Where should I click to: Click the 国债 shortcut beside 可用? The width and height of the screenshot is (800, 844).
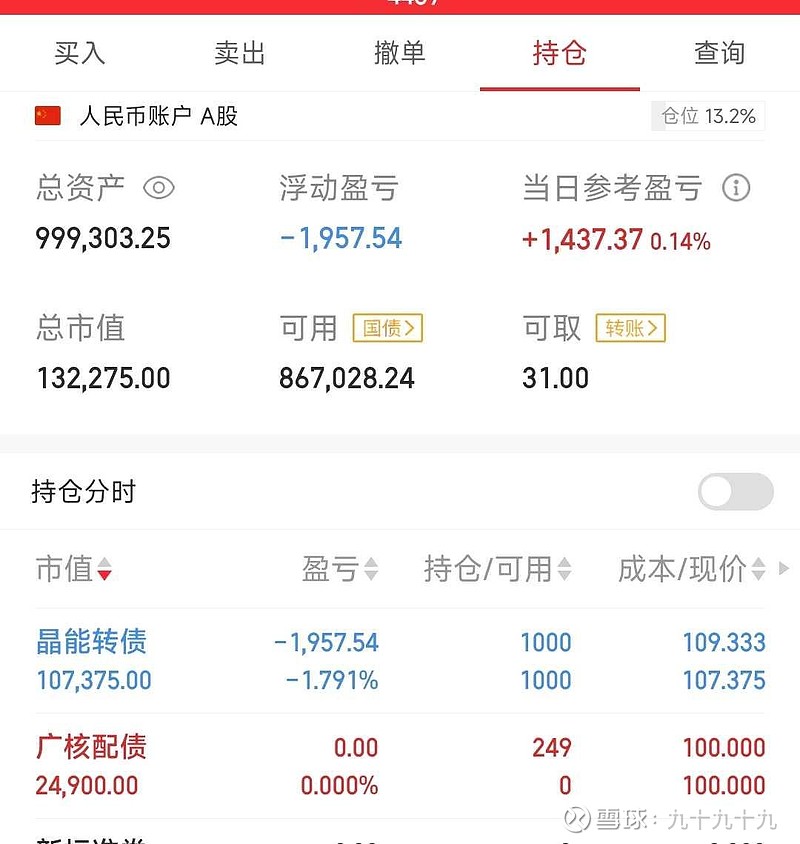(388, 328)
